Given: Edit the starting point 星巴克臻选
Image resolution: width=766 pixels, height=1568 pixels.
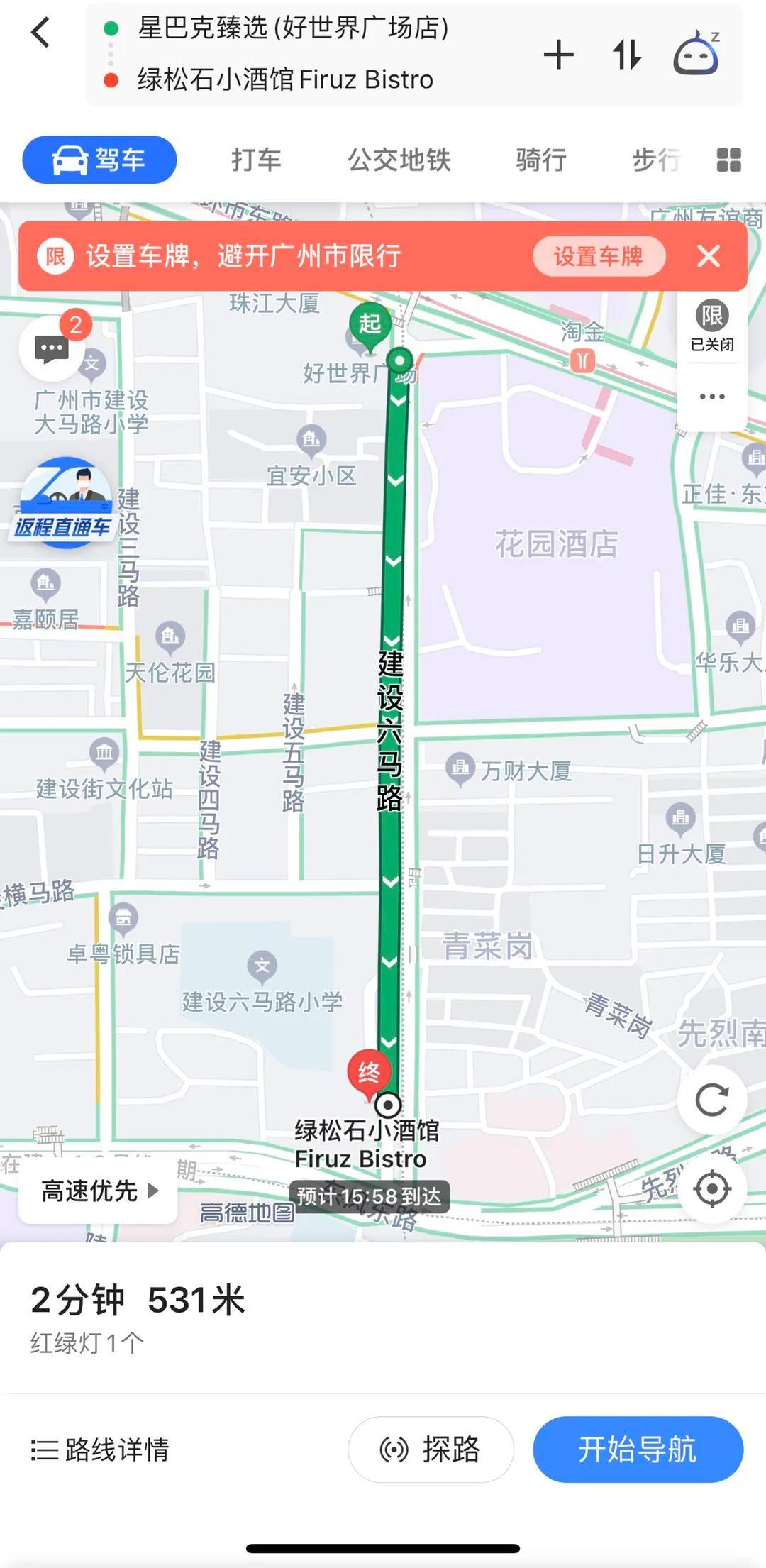Looking at the screenshot, I should 293,28.
